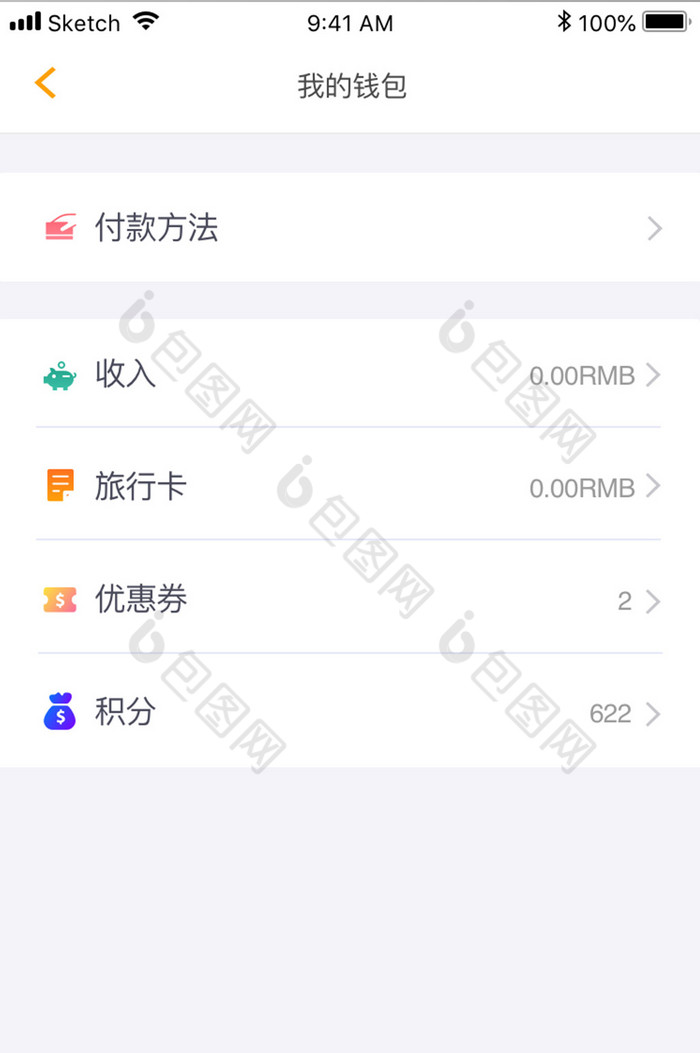Open the 旅行卡 travel card row
The height and width of the screenshot is (1053, 700).
click(x=350, y=487)
